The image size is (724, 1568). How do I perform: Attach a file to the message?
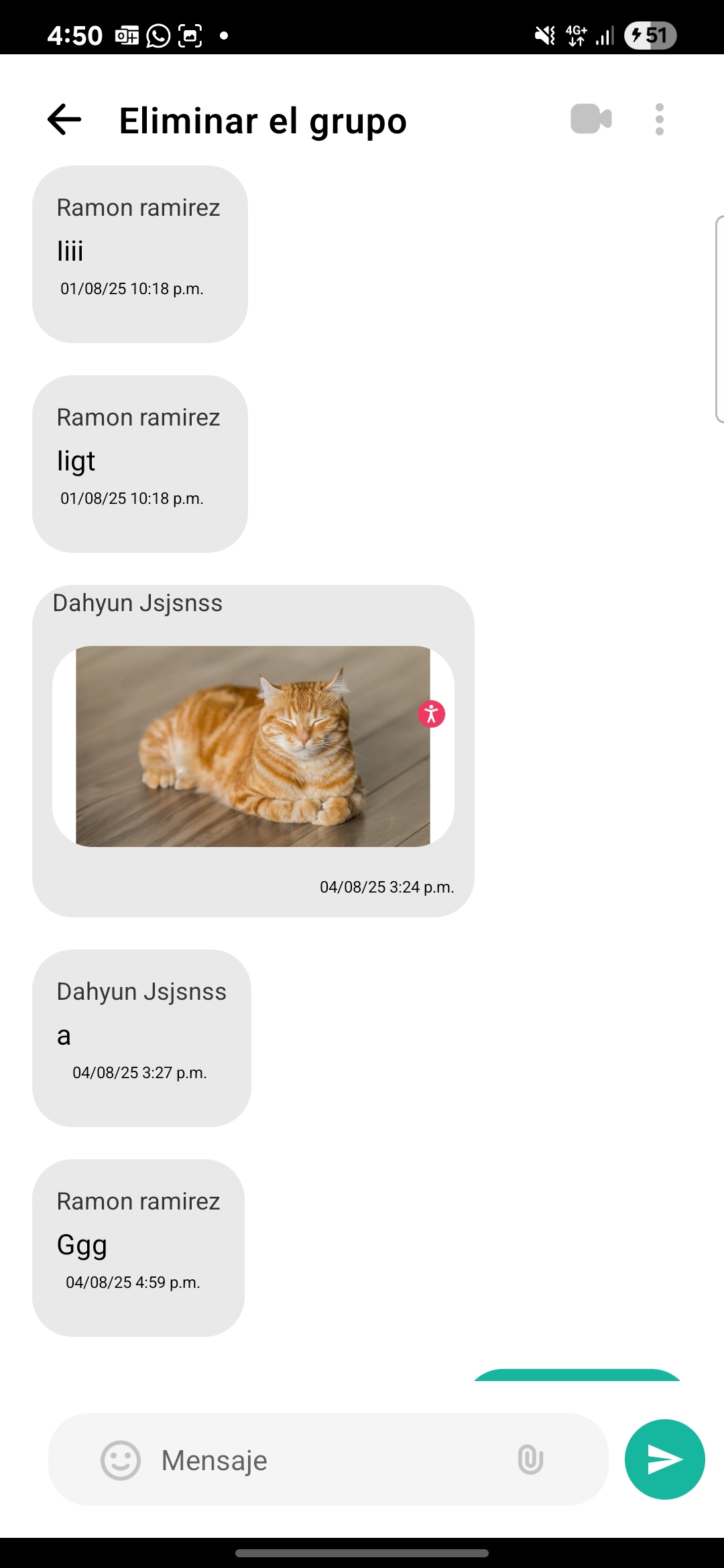530,1460
